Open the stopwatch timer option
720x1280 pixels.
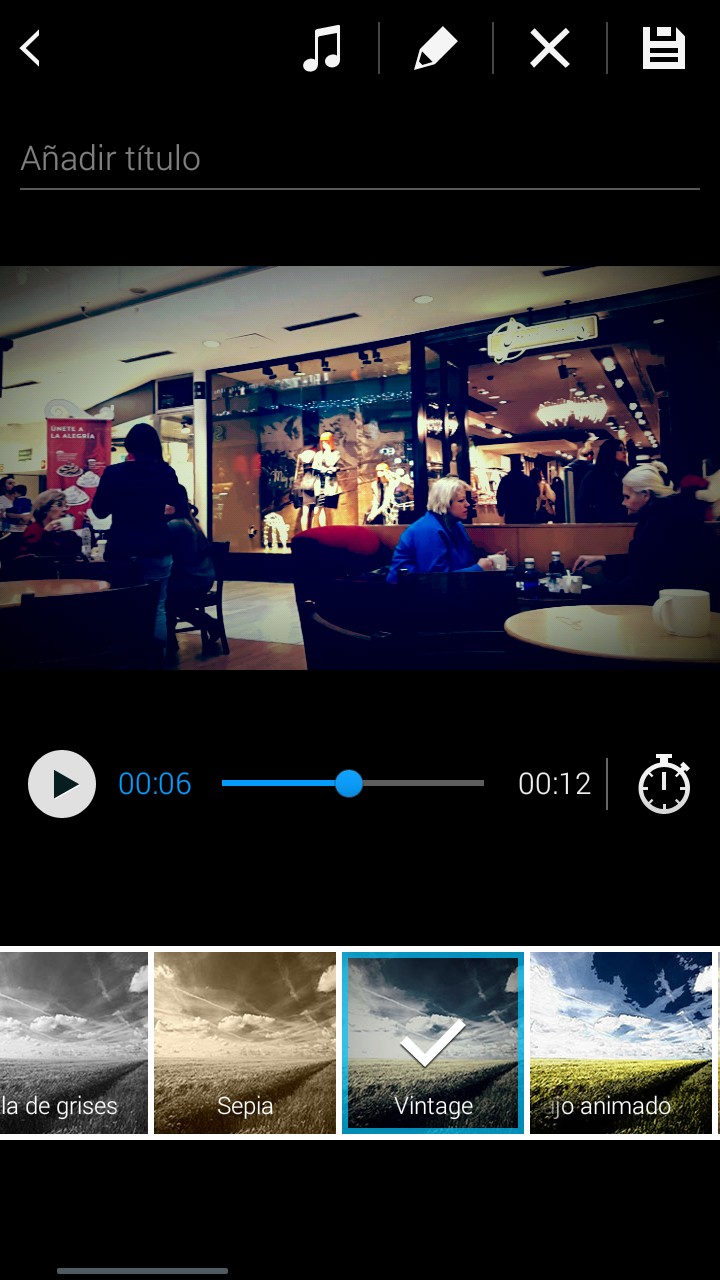click(x=664, y=784)
